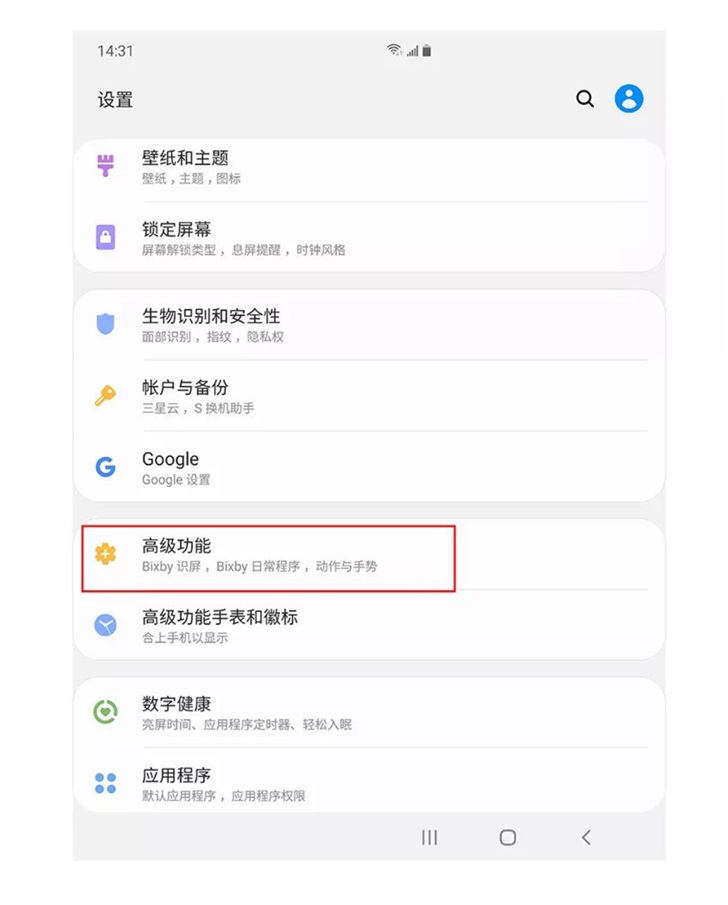This screenshot has width=728, height=905.
Task: Open 高级功能 with Bixby options
Action: point(270,555)
